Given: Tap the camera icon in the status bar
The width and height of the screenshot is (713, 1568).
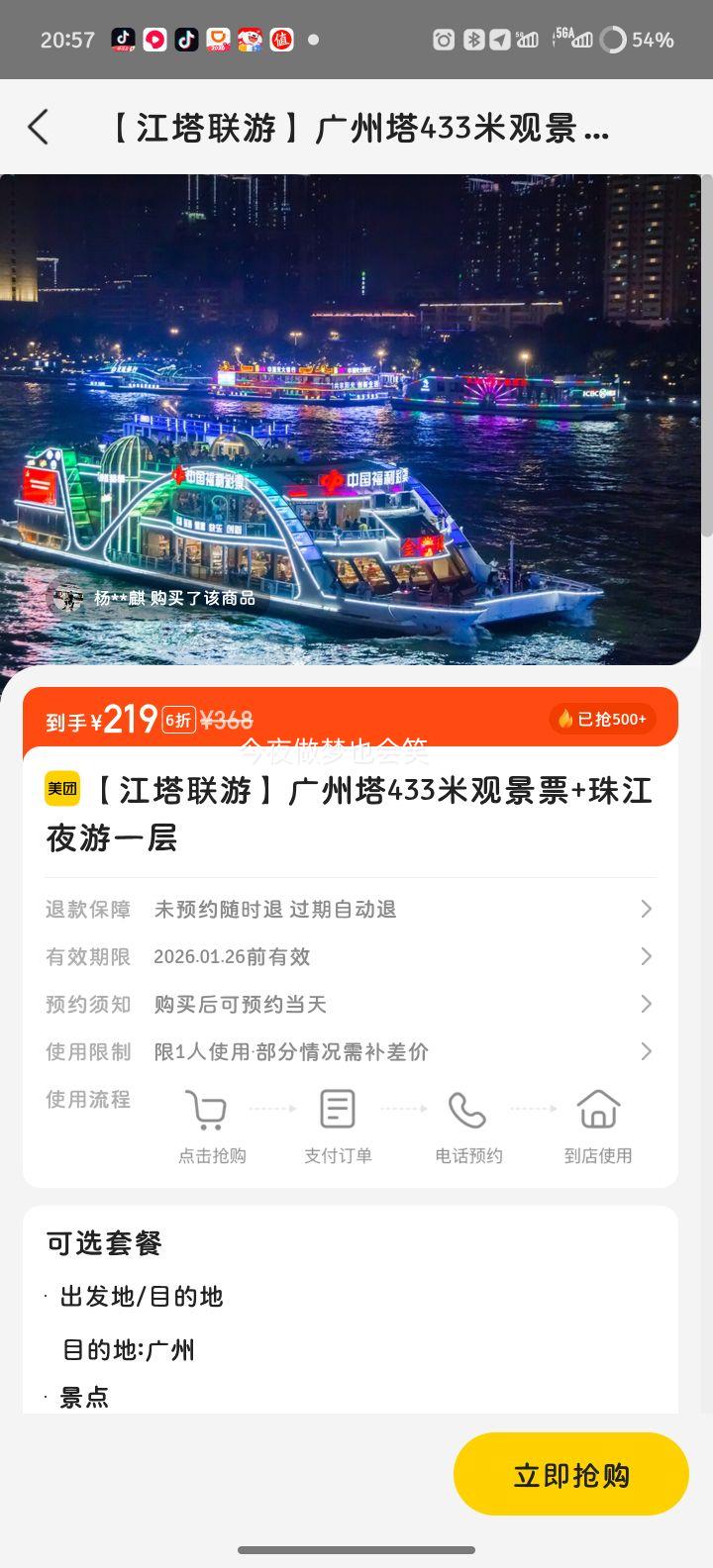Looking at the screenshot, I should (443, 40).
